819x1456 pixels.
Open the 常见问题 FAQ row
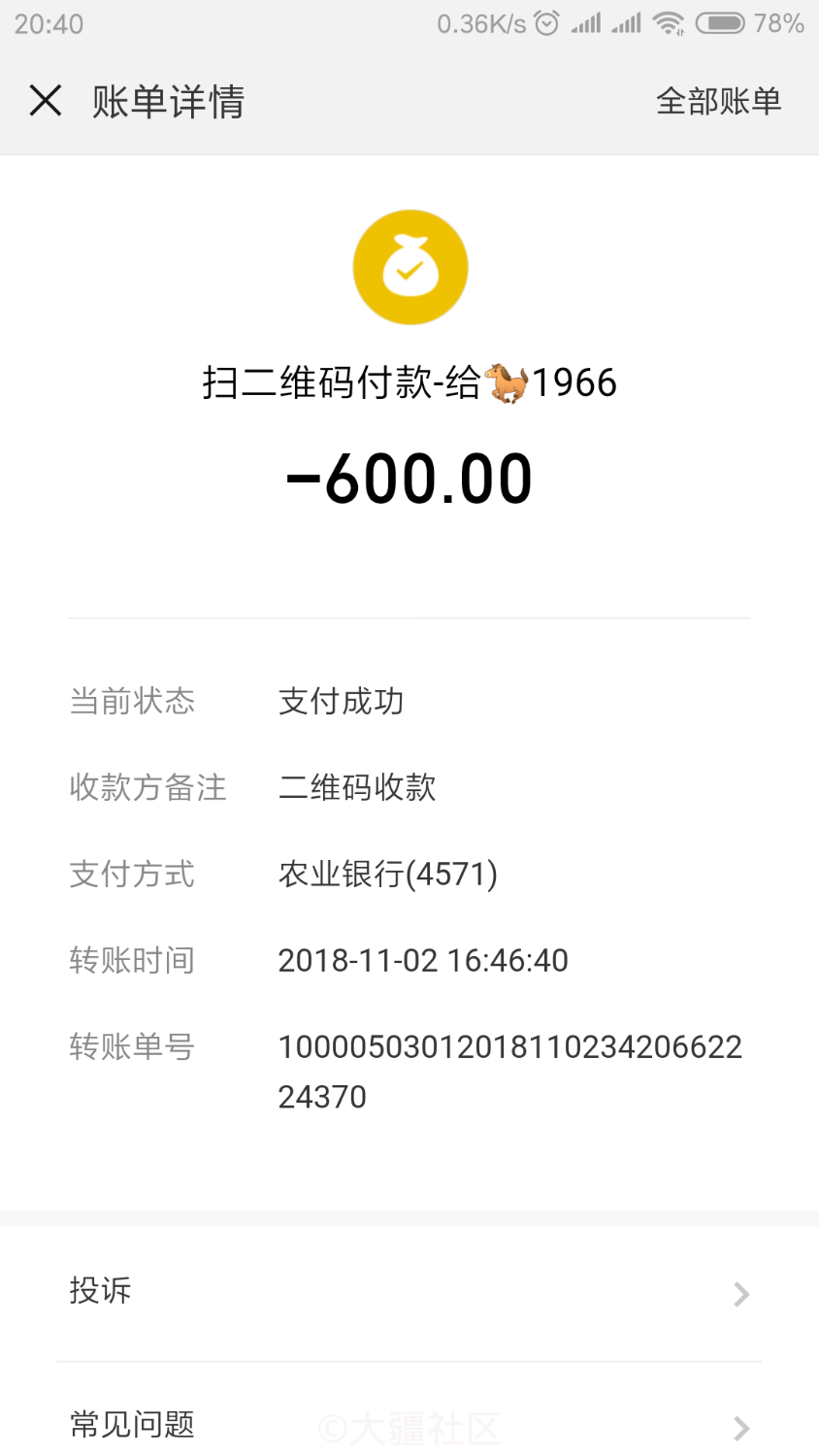408,1425
